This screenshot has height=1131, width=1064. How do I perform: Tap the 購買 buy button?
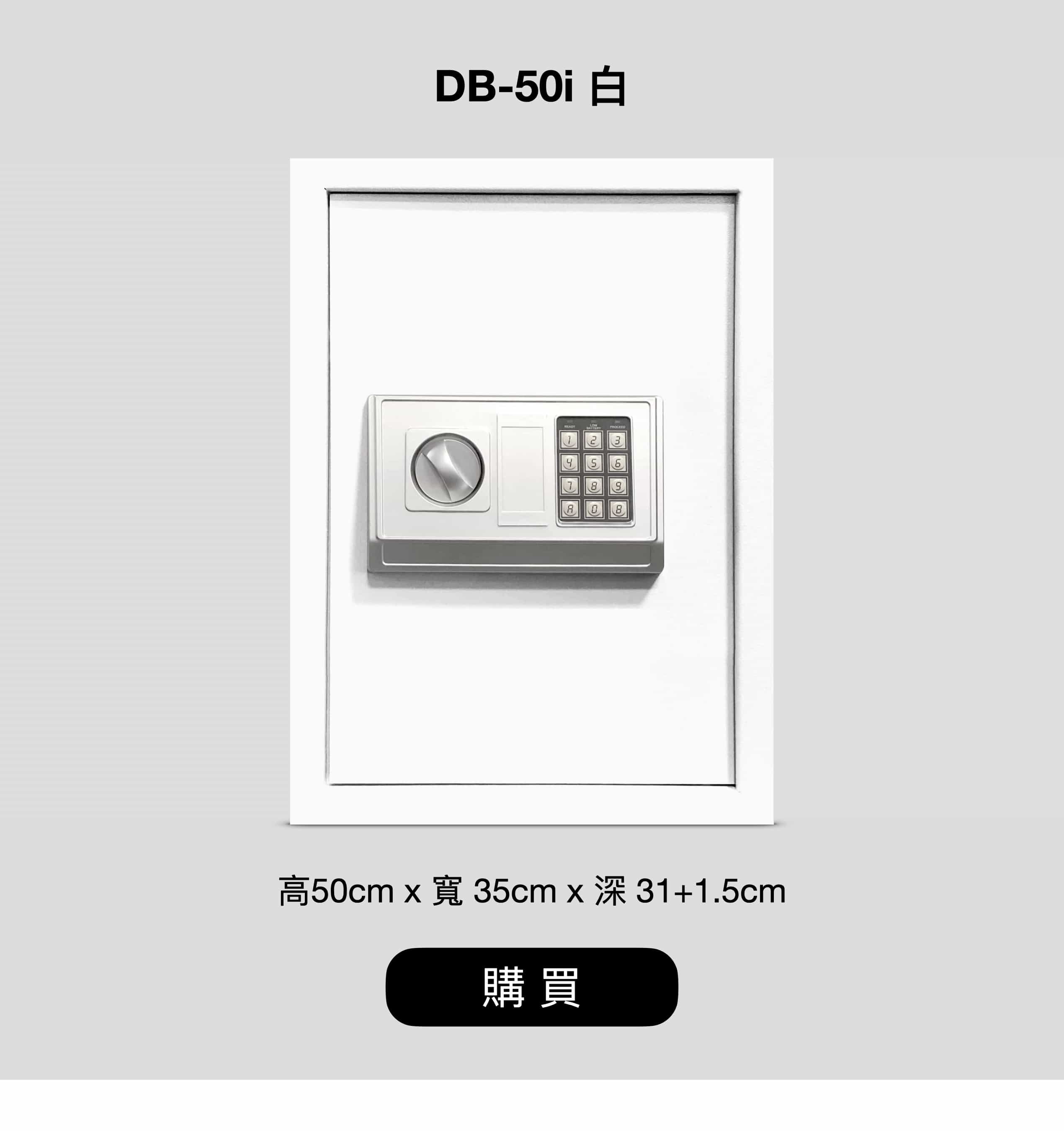pos(531,988)
